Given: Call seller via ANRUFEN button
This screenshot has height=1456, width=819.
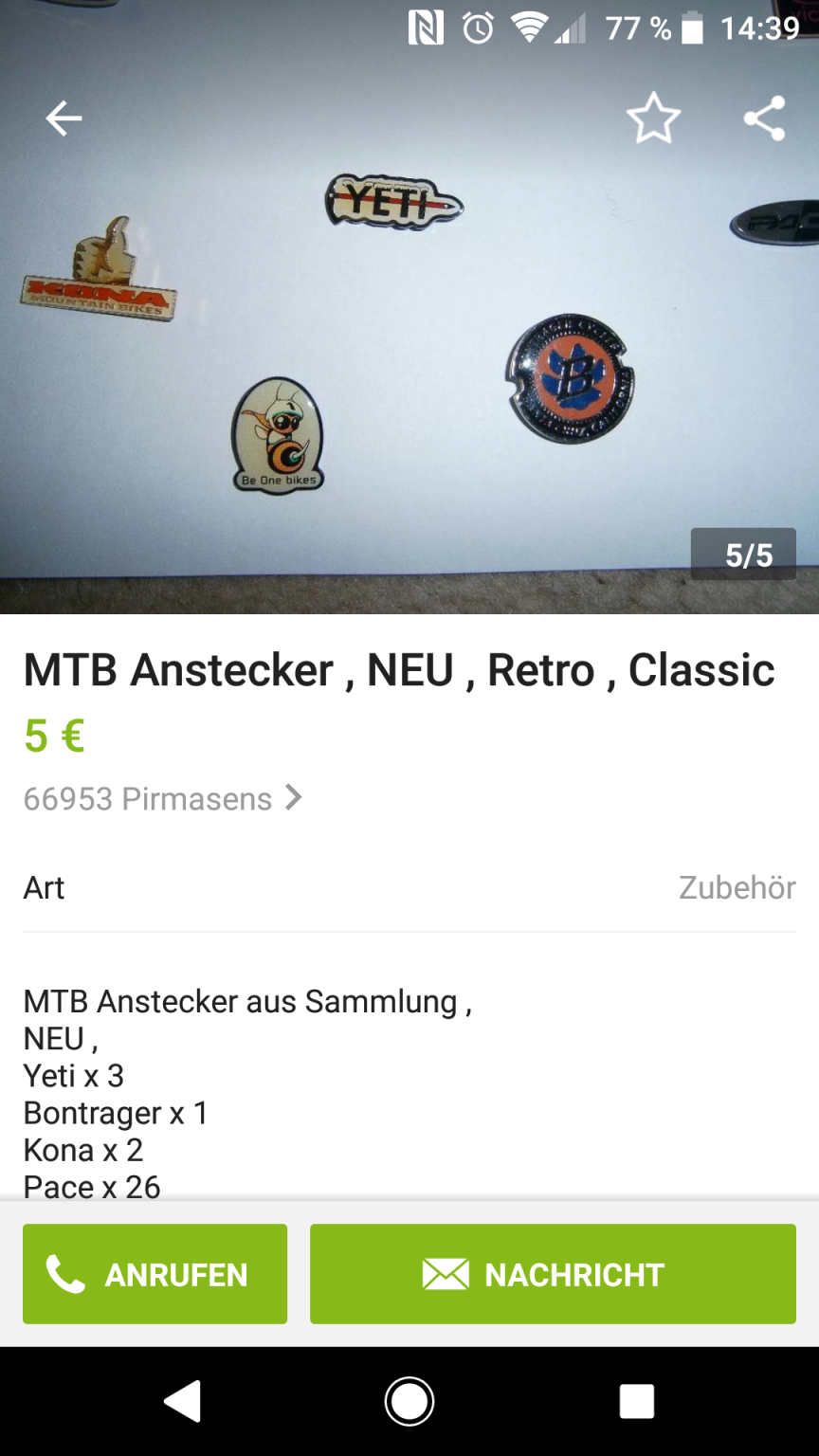Looking at the screenshot, I should (155, 1274).
